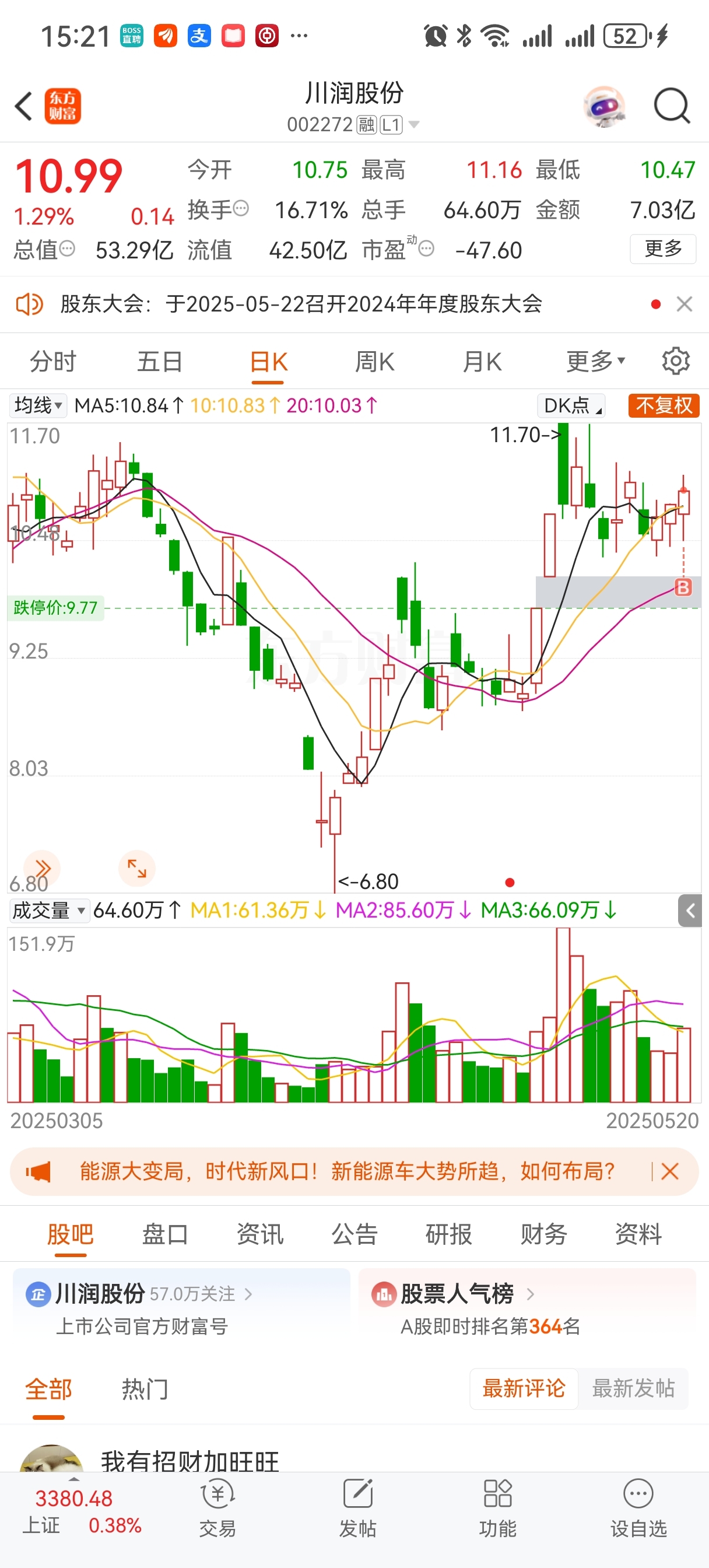Switch to the 分时 chart tab
This screenshot has width=709, height=1568.
click(53, 362)
